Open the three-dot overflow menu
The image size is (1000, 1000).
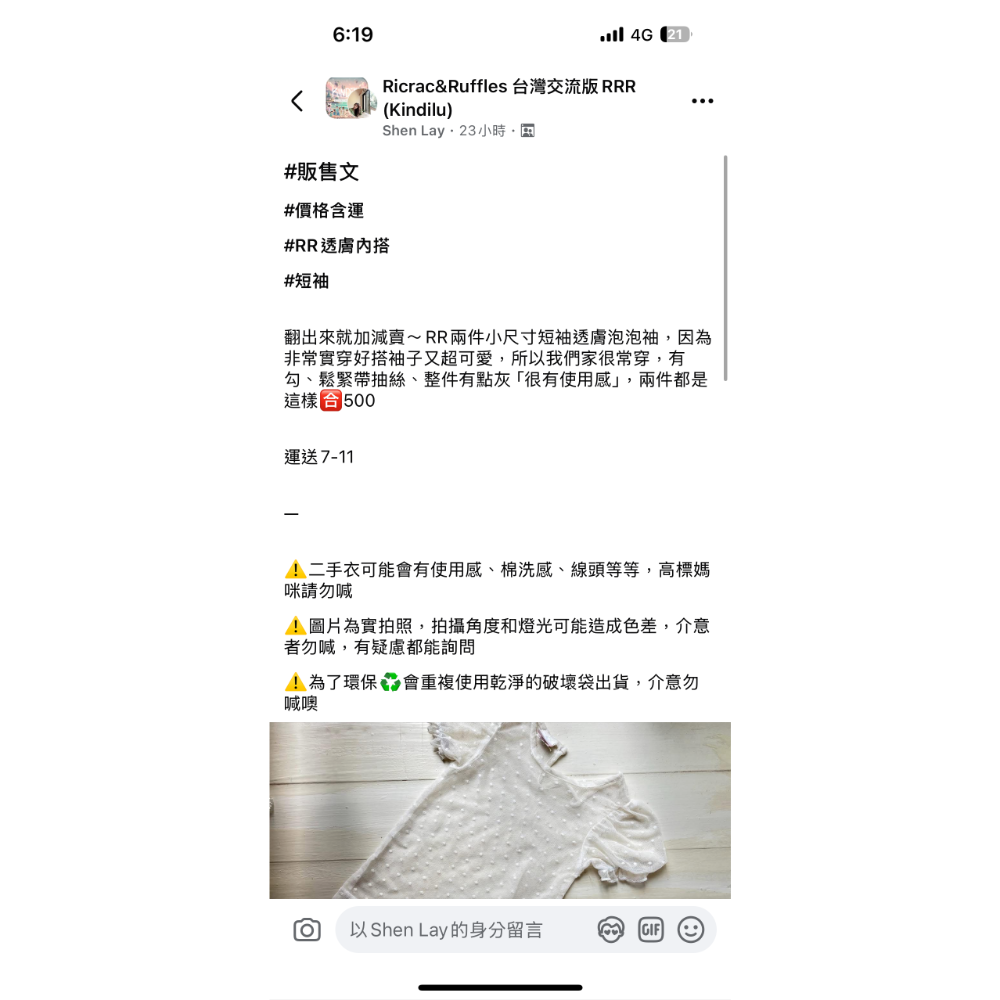click(702, 101)
